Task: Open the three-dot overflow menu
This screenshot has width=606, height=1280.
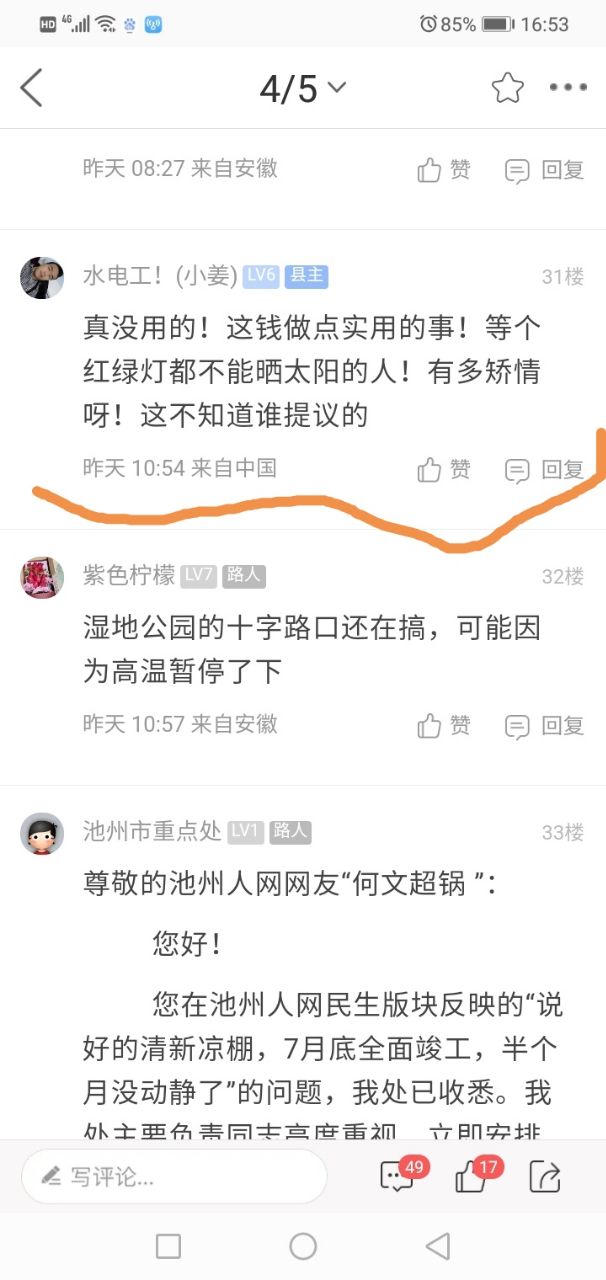Action: tap(568, 89)
